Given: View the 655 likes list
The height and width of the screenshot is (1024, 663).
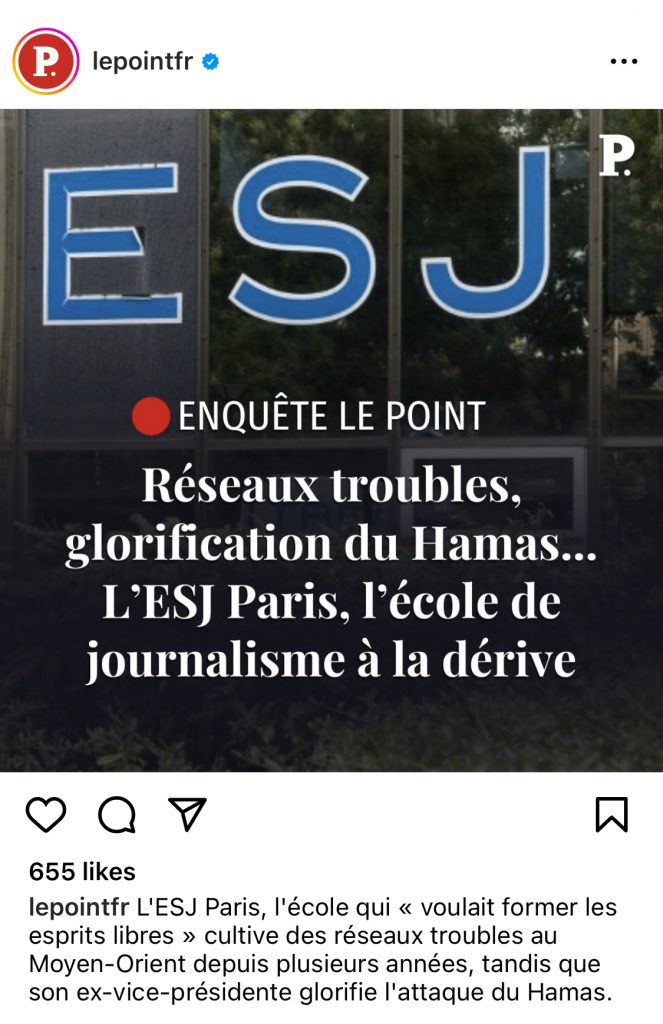Looking at the screenshot, I should point(82,871).
